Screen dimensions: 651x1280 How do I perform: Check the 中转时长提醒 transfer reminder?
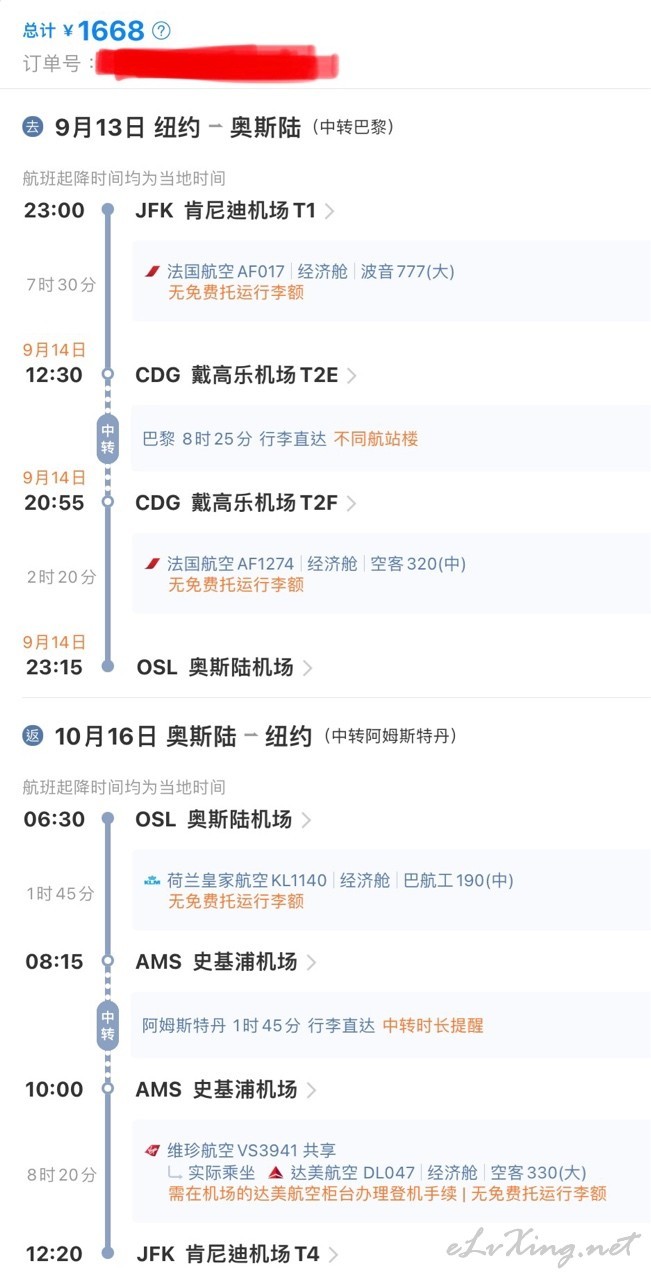click(433, 1026)
